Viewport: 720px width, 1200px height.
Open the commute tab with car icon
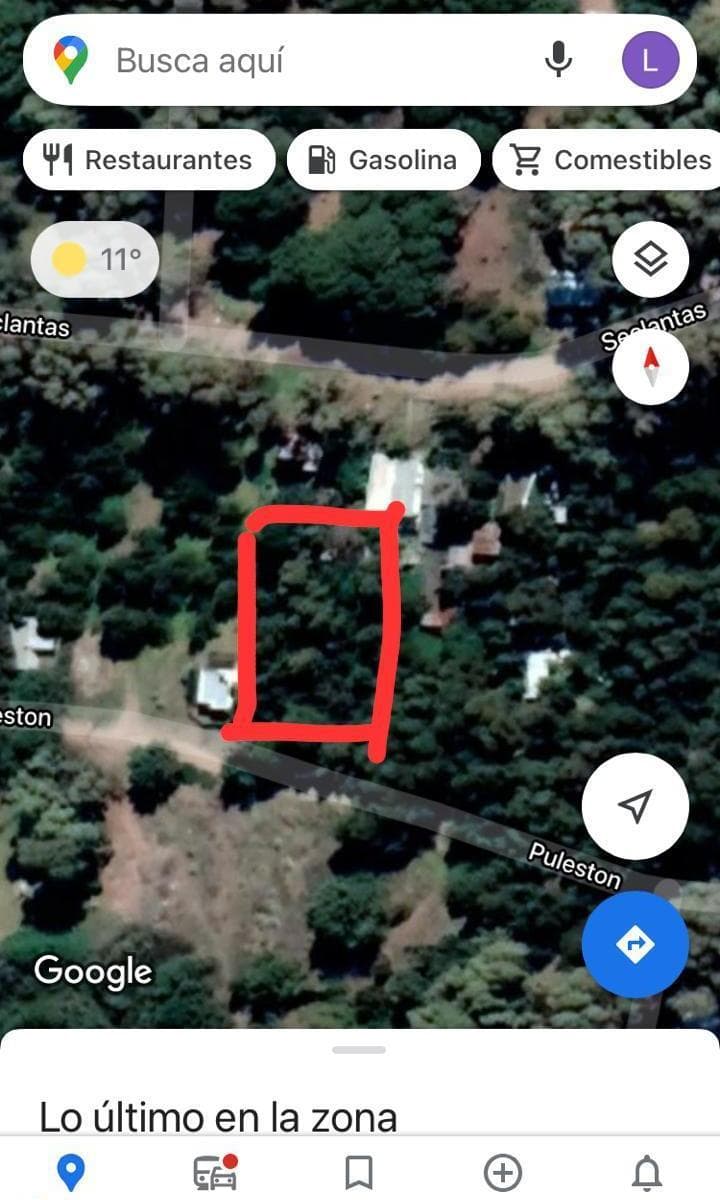(x=215, y=1171)
